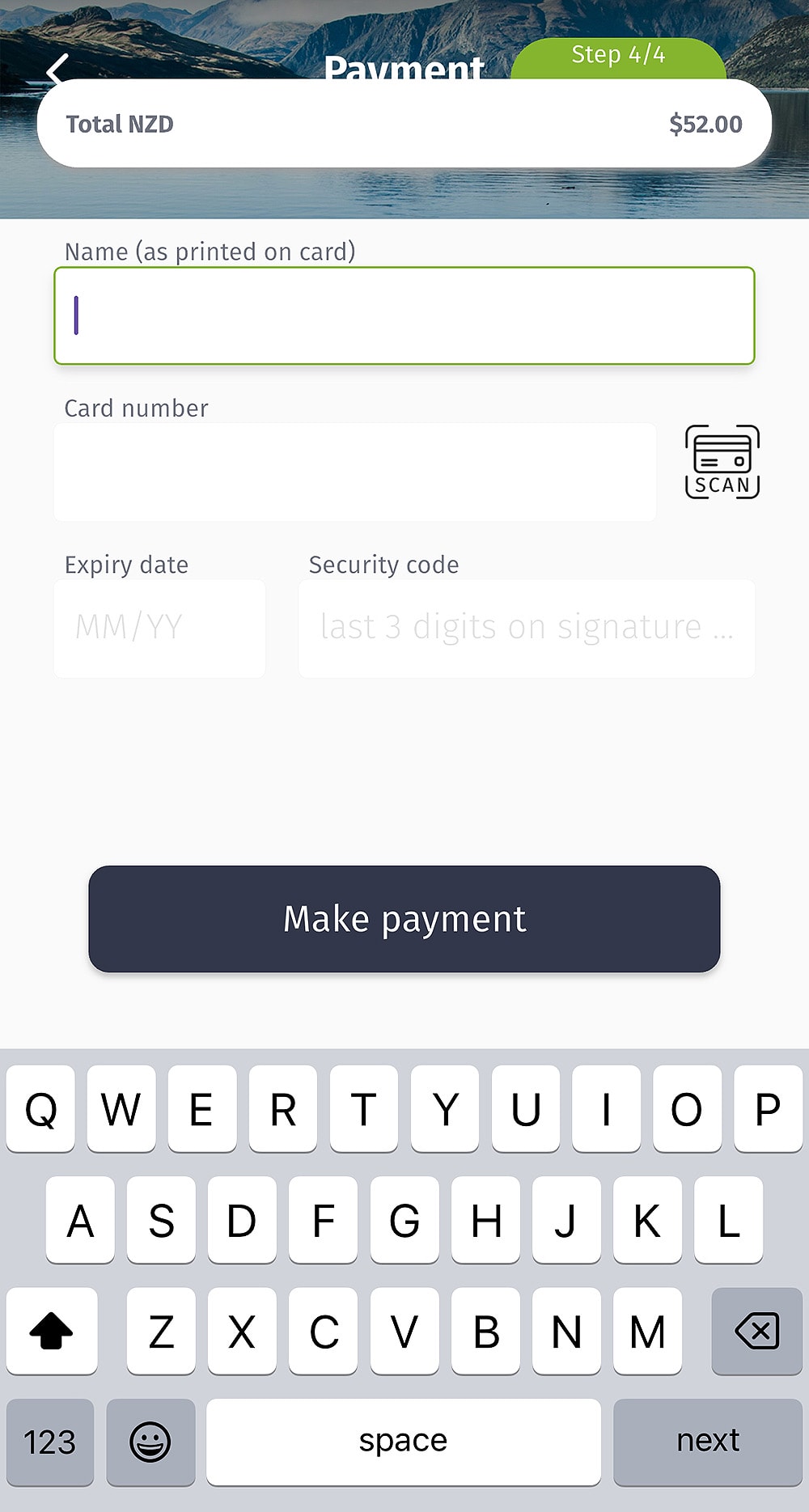Tap the Card number field
Viewport: 809px width, 1512px height.
coord(355,472)
